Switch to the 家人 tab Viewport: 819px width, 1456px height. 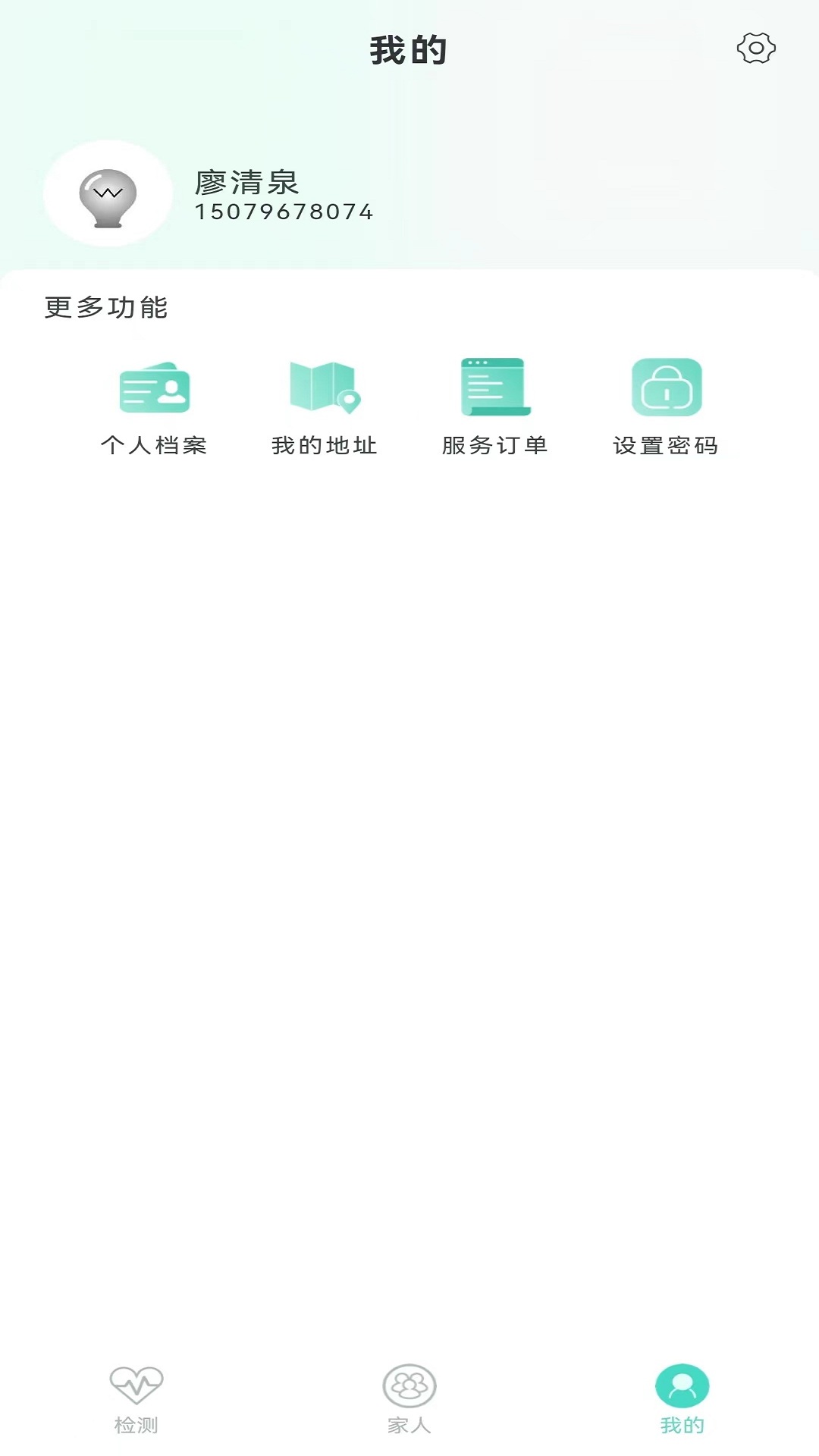pos(409,1398)
